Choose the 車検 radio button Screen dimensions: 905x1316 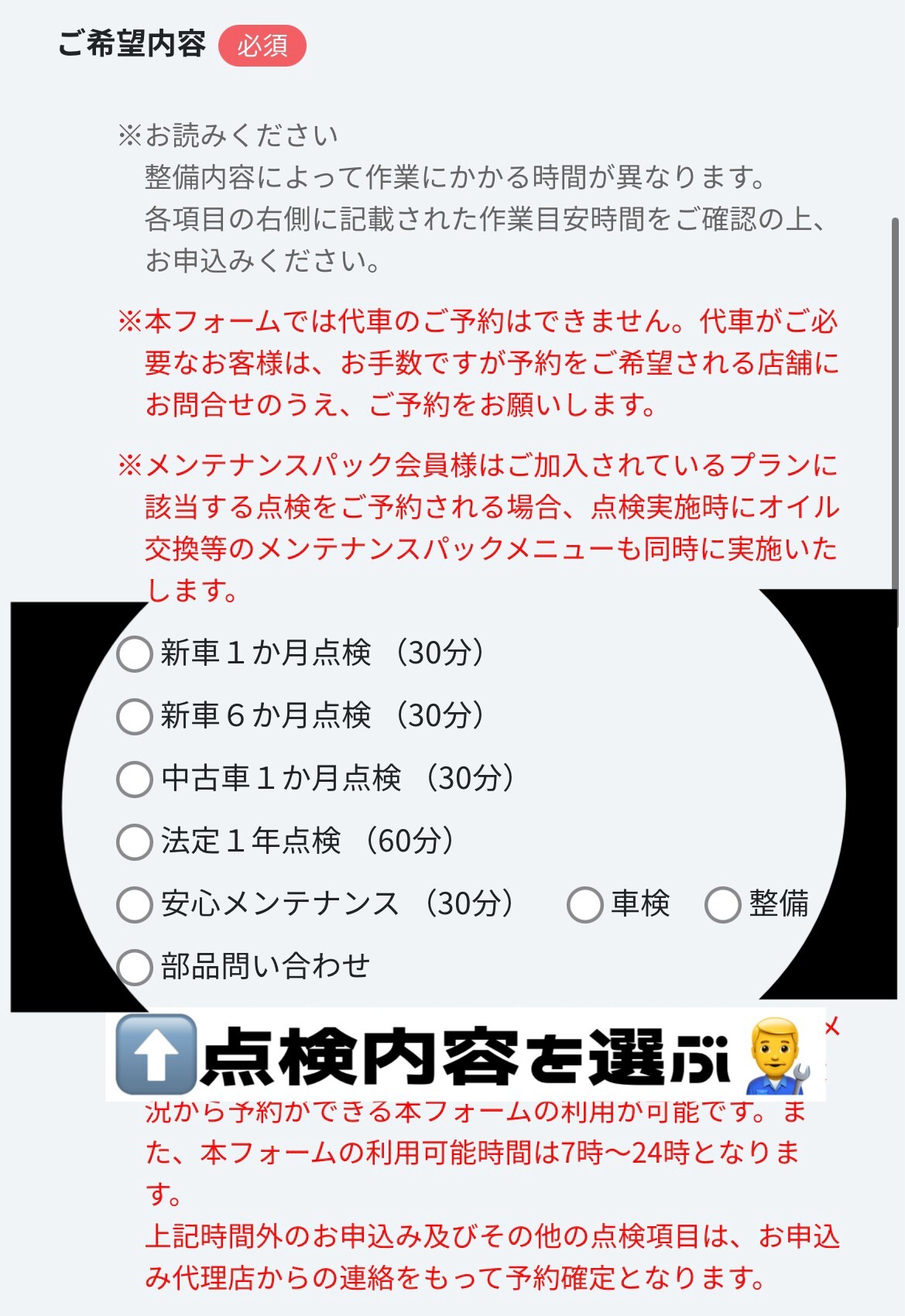pos(584,905)
